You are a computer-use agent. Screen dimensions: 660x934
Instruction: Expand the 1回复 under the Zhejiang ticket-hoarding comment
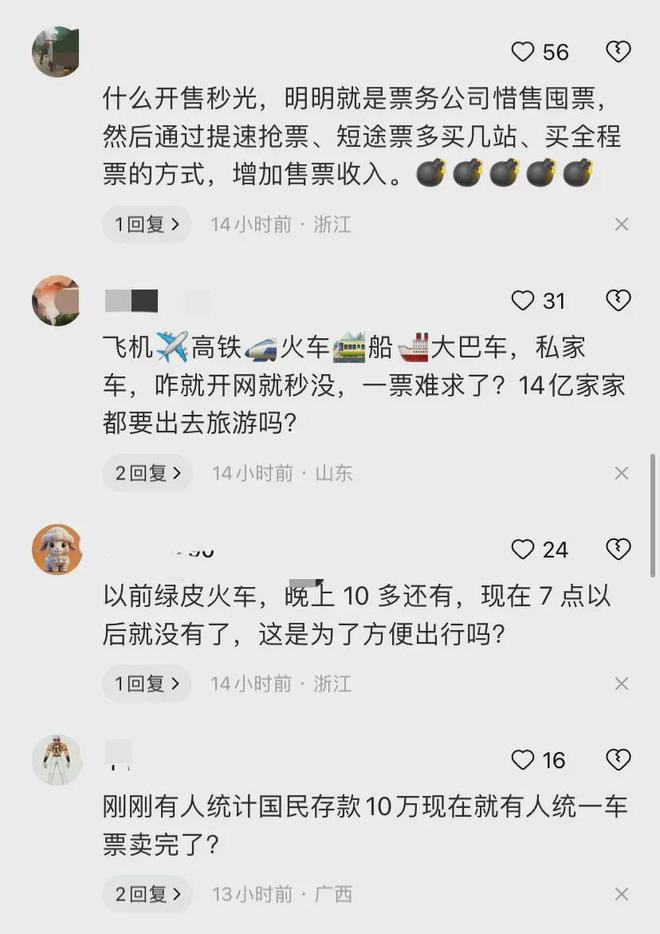click(147, 225)
